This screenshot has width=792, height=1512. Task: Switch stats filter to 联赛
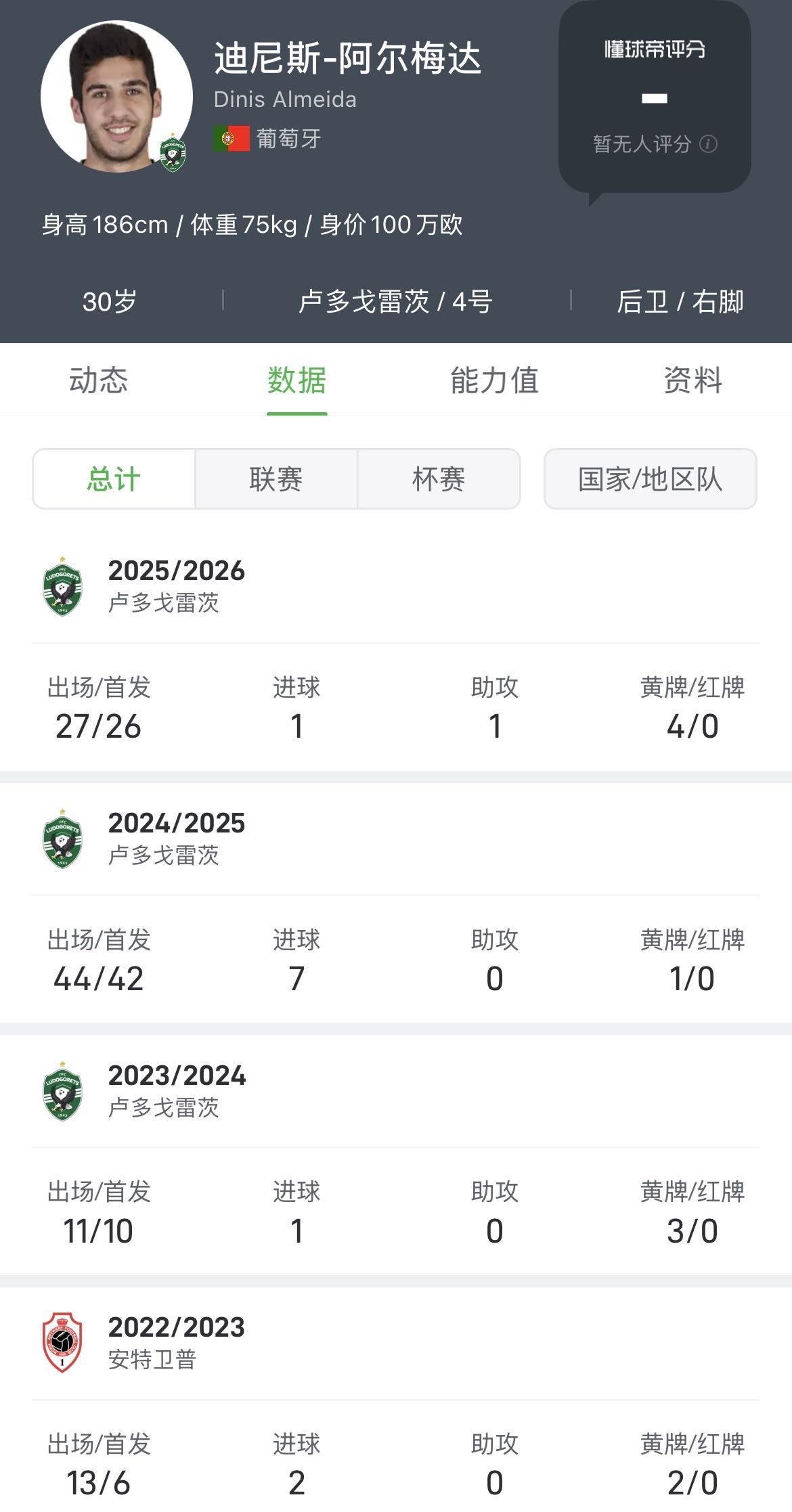276,479
